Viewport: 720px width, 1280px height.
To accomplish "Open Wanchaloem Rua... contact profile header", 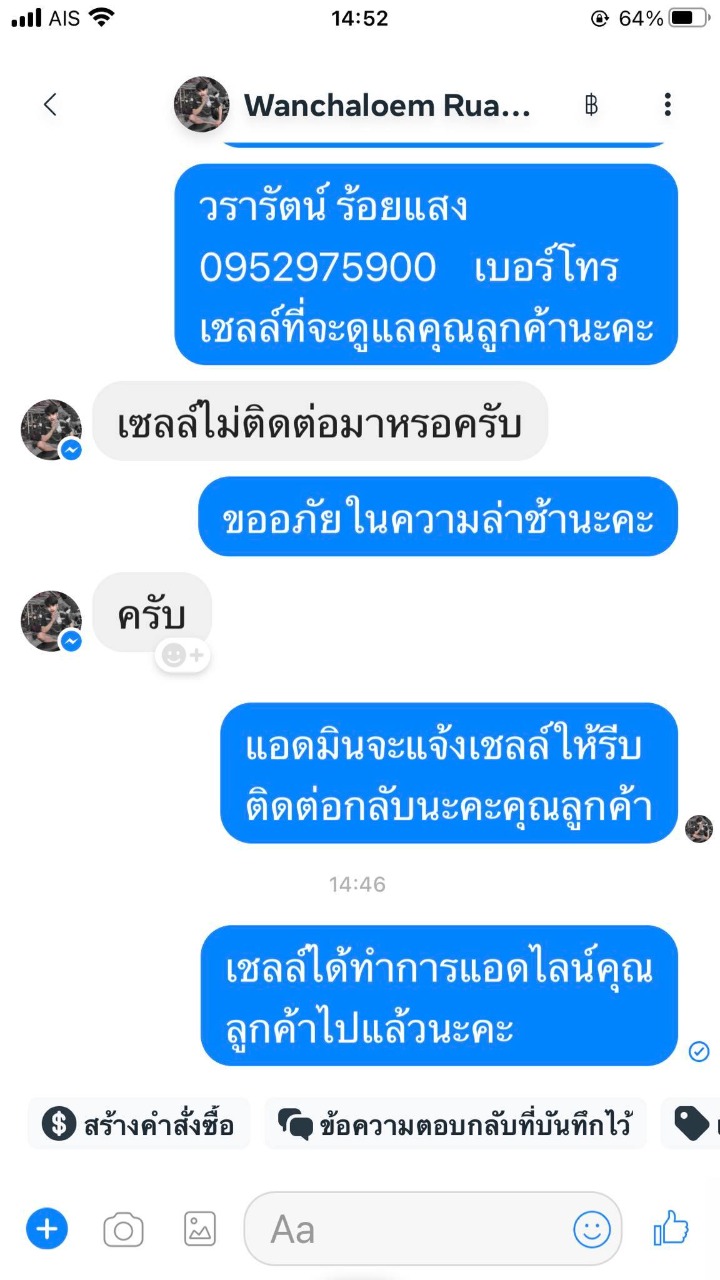I will [353, 104].
